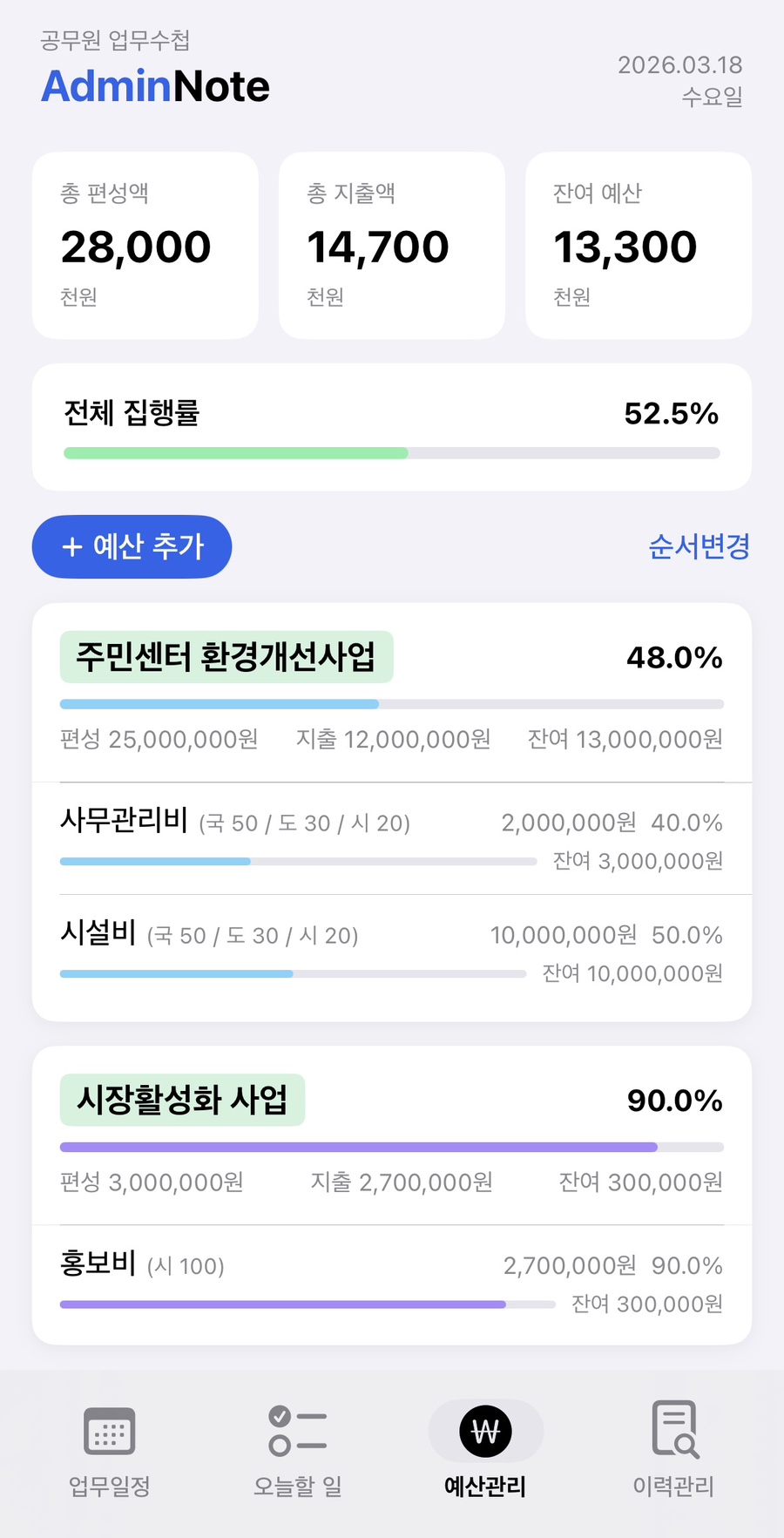Switch to the 업무일정 tab
784x1538 pixels.
click(107, 1452)
